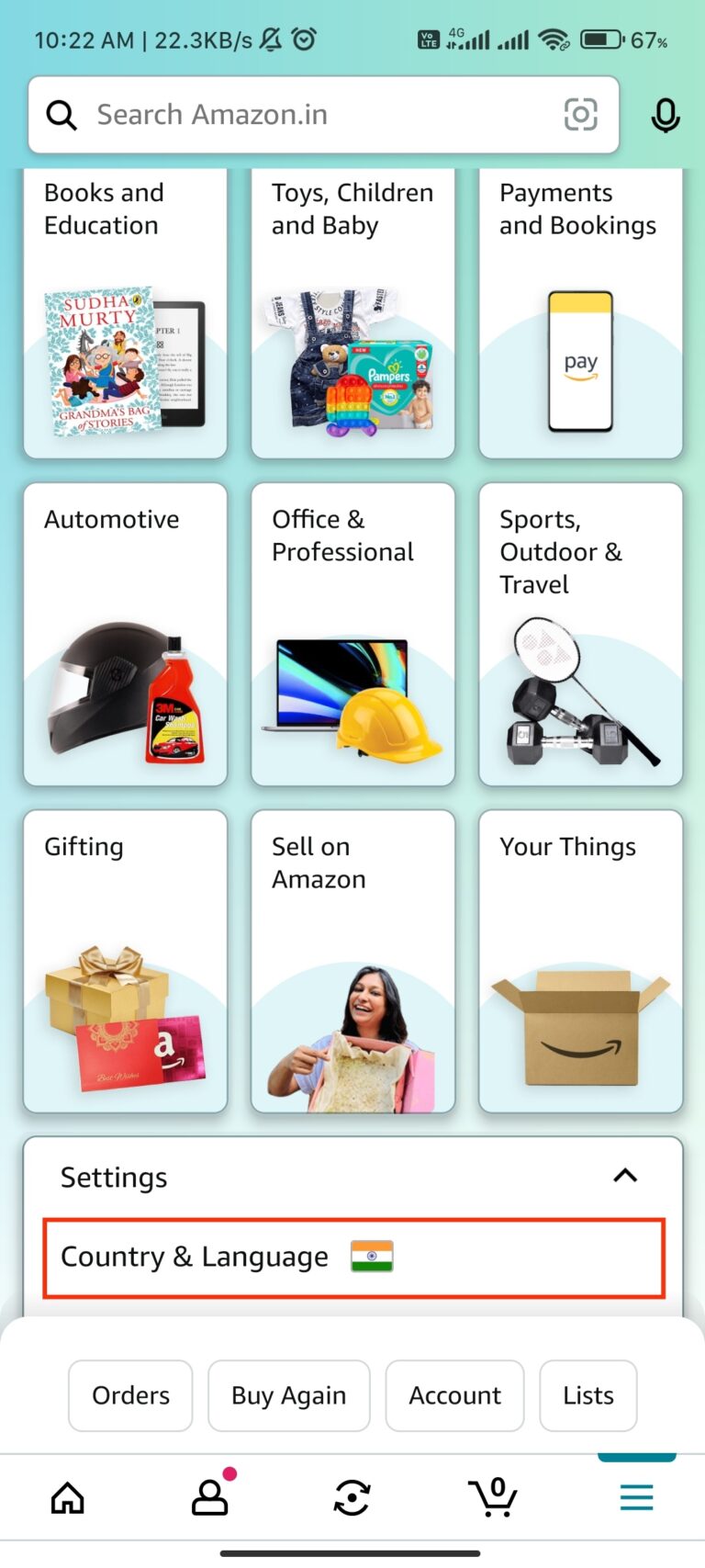
Task: Open your Account page
Action: (454, 1395)
